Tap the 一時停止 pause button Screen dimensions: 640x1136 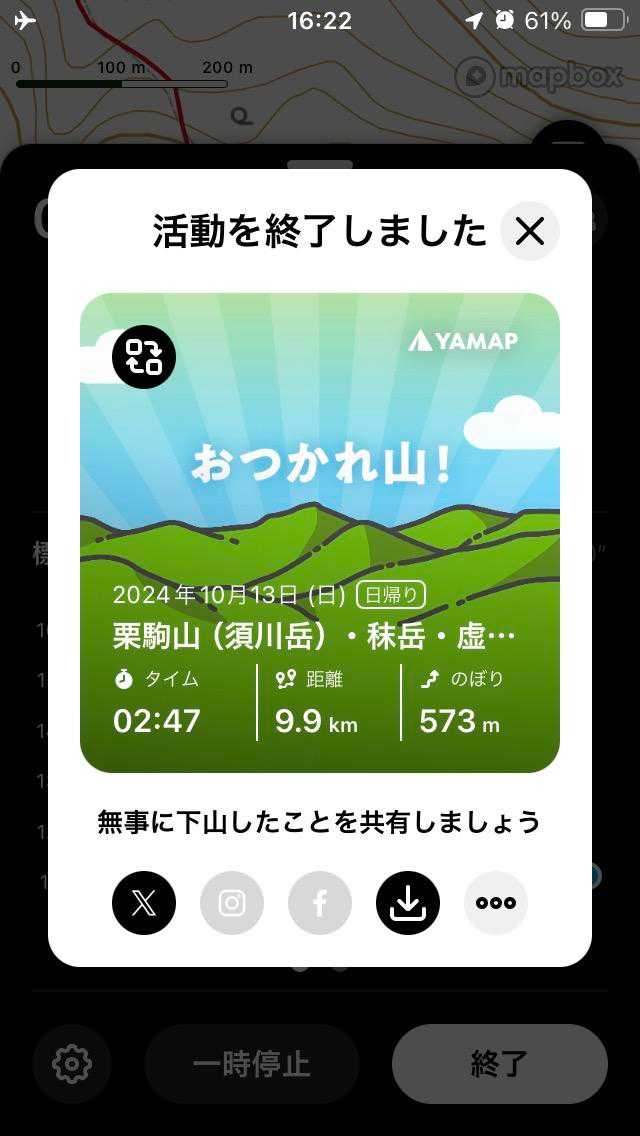tap(252, 1063)
